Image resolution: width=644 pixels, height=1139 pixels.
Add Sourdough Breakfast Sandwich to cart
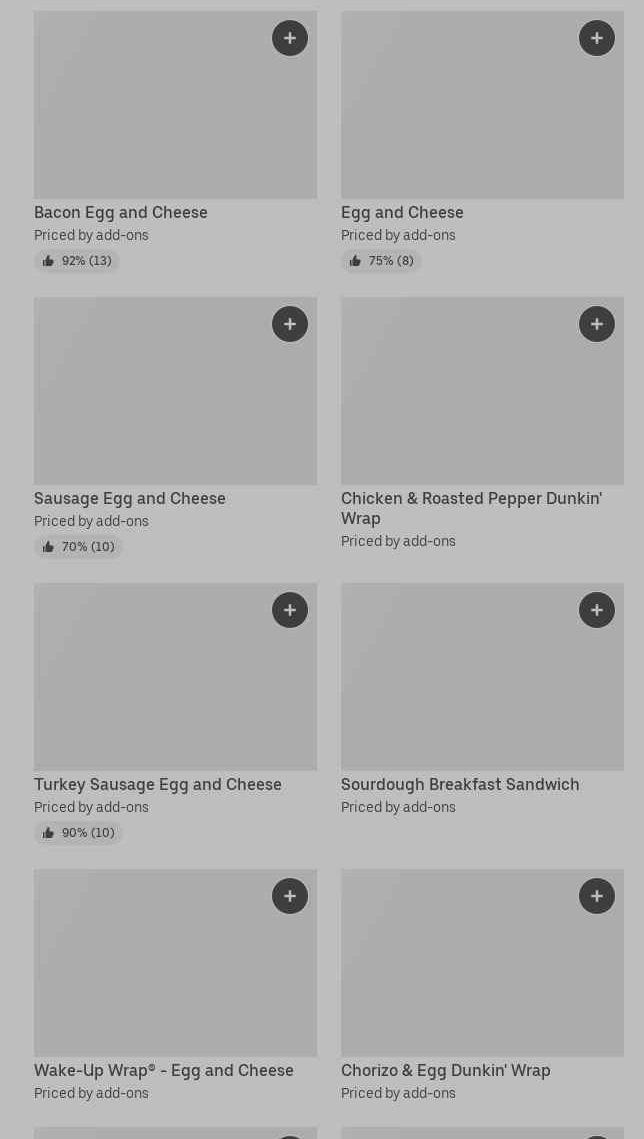[x=597, y=610]
